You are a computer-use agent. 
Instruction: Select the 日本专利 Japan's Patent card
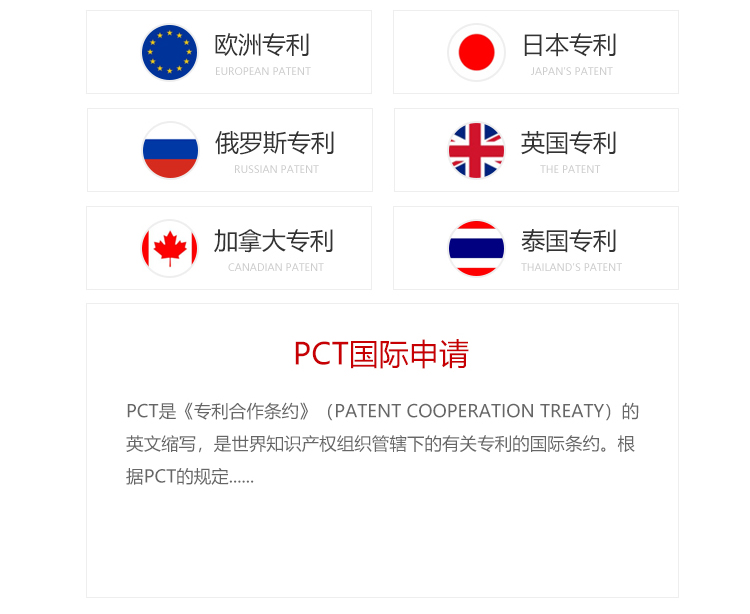pos(536,53)
